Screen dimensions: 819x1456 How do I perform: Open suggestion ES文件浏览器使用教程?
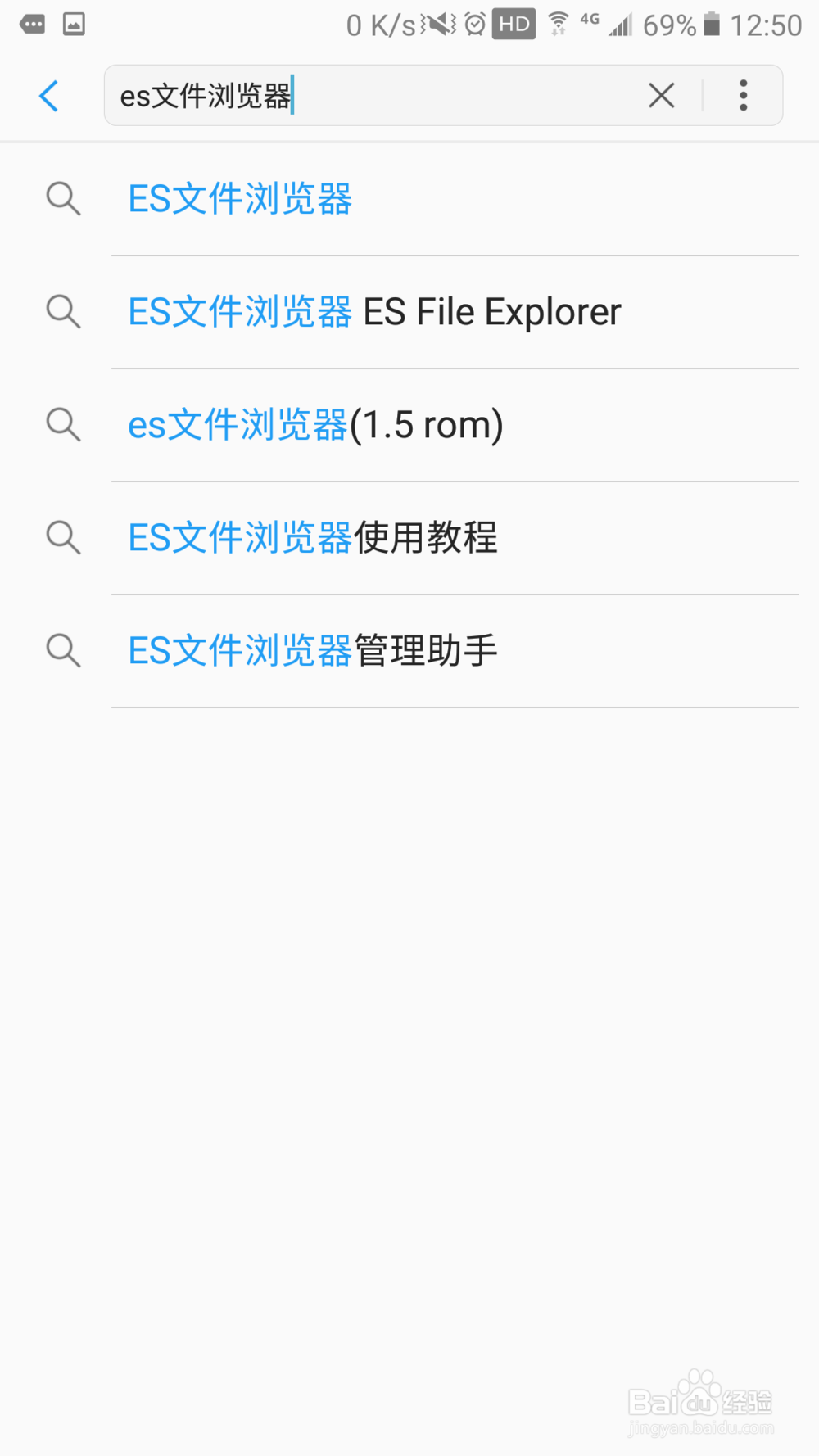click(x=409, y=538)
